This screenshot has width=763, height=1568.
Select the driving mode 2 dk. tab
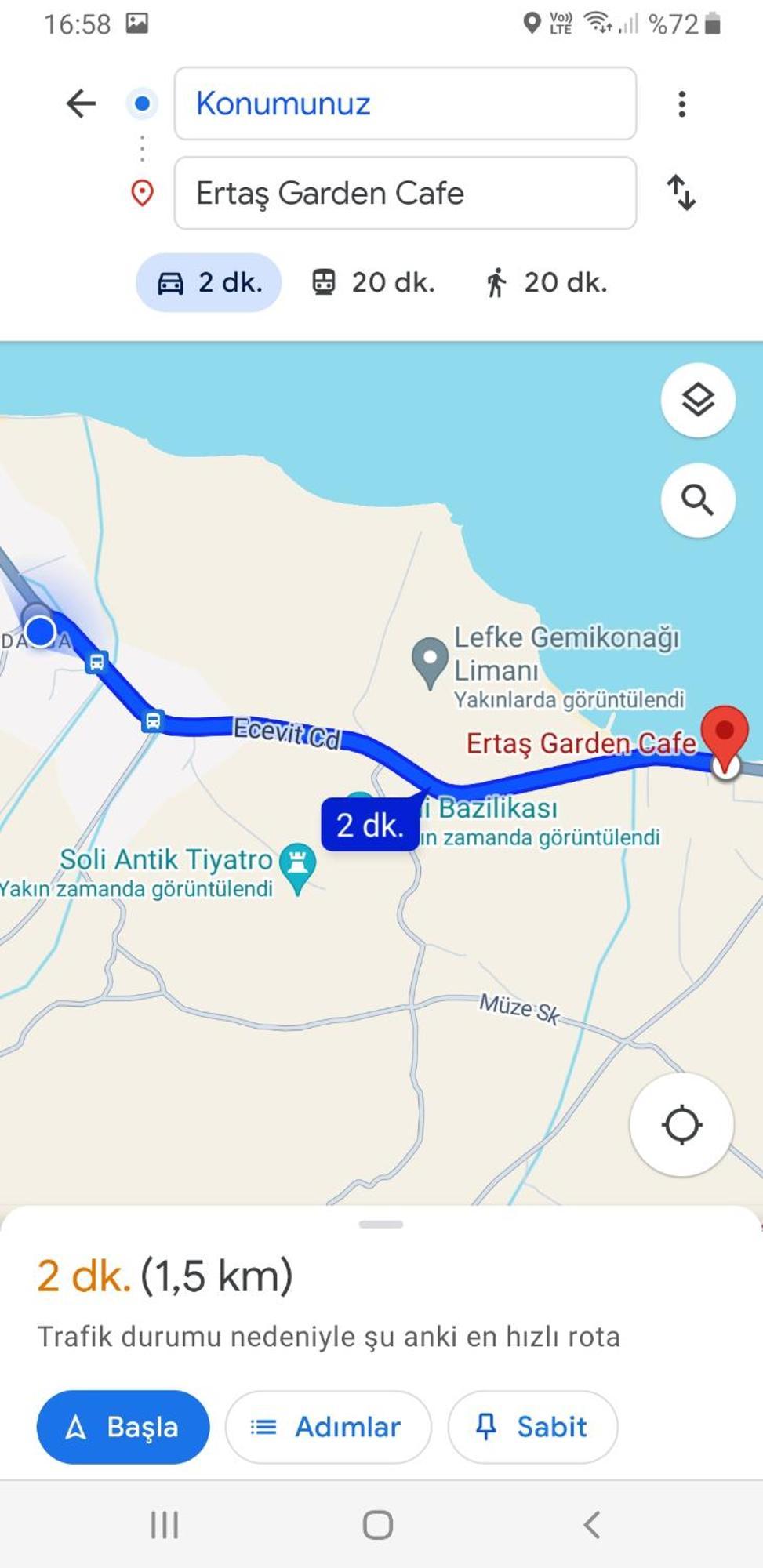pyautogui.click(x=209, y=282)
